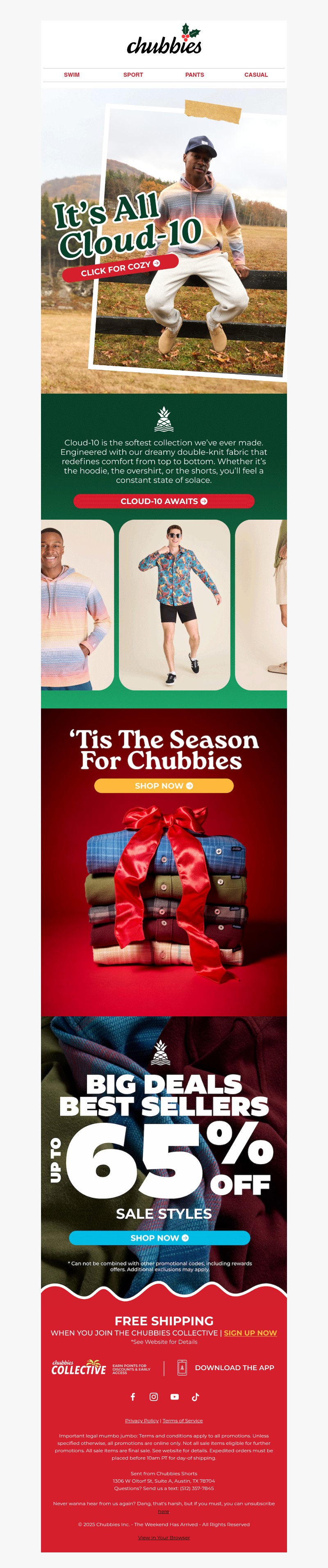Tap the blue Shop Now sale button

[159, 1238]
